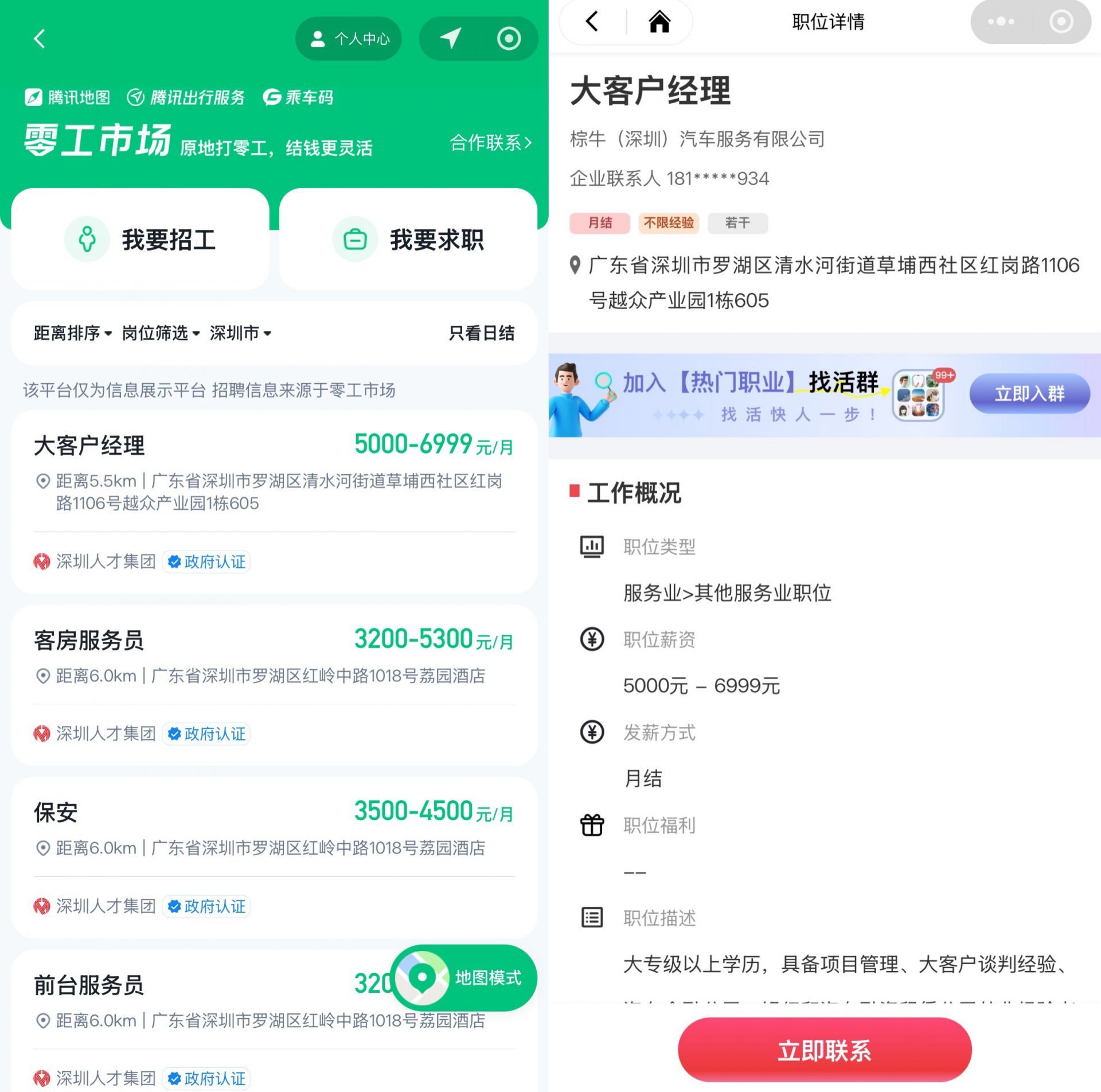Join group with 立即入群 button
1101x1092 pixels.
coord(1029,393)
